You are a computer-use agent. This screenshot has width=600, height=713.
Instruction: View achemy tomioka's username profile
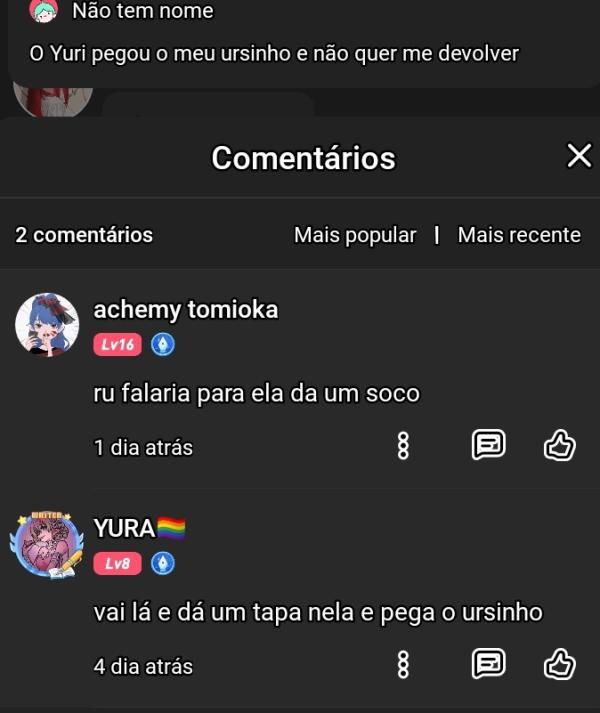coord(185,310)
